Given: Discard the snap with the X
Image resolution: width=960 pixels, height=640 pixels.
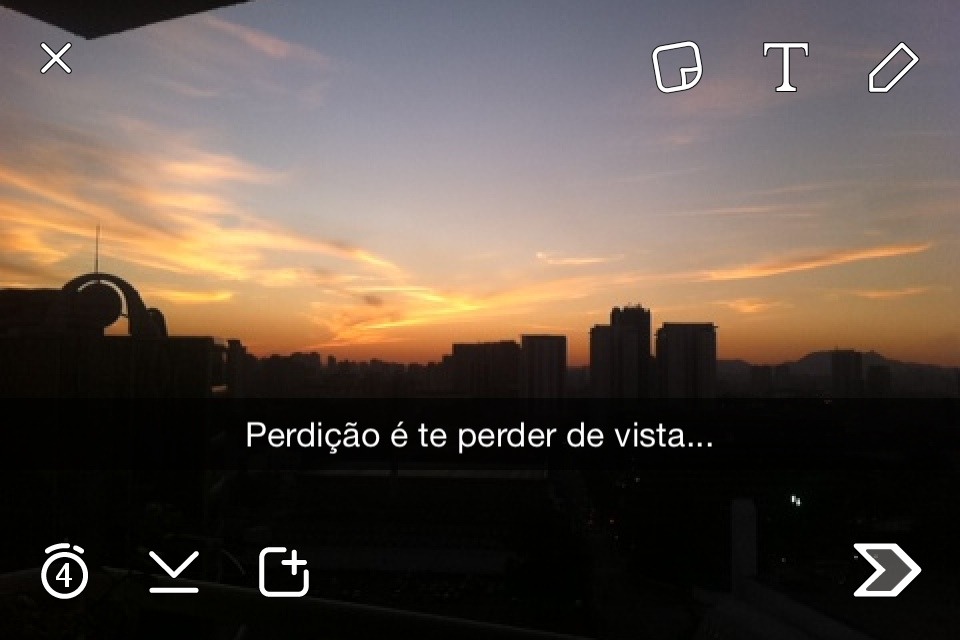Looking at the screenshot, I should coord(56,59).
